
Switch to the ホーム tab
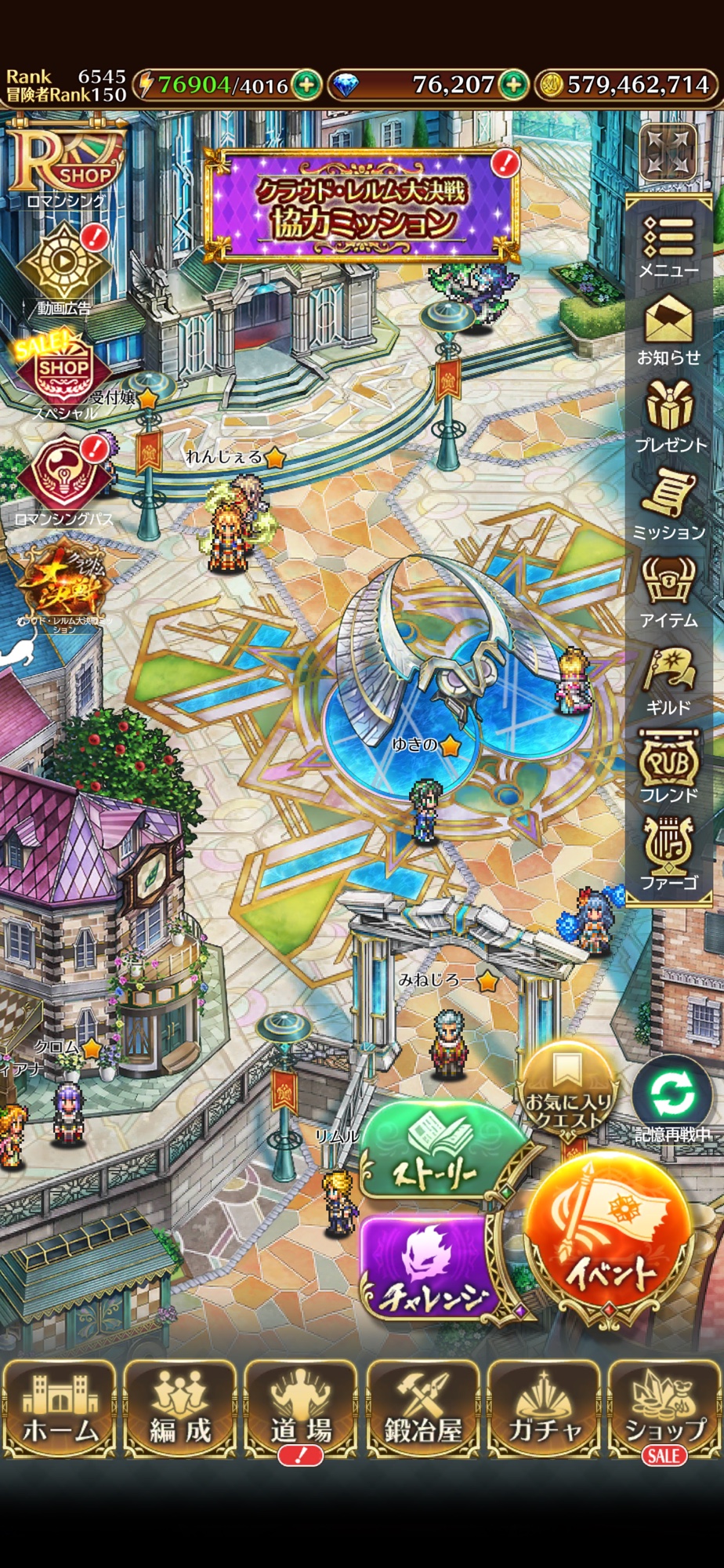point(60,1409)
